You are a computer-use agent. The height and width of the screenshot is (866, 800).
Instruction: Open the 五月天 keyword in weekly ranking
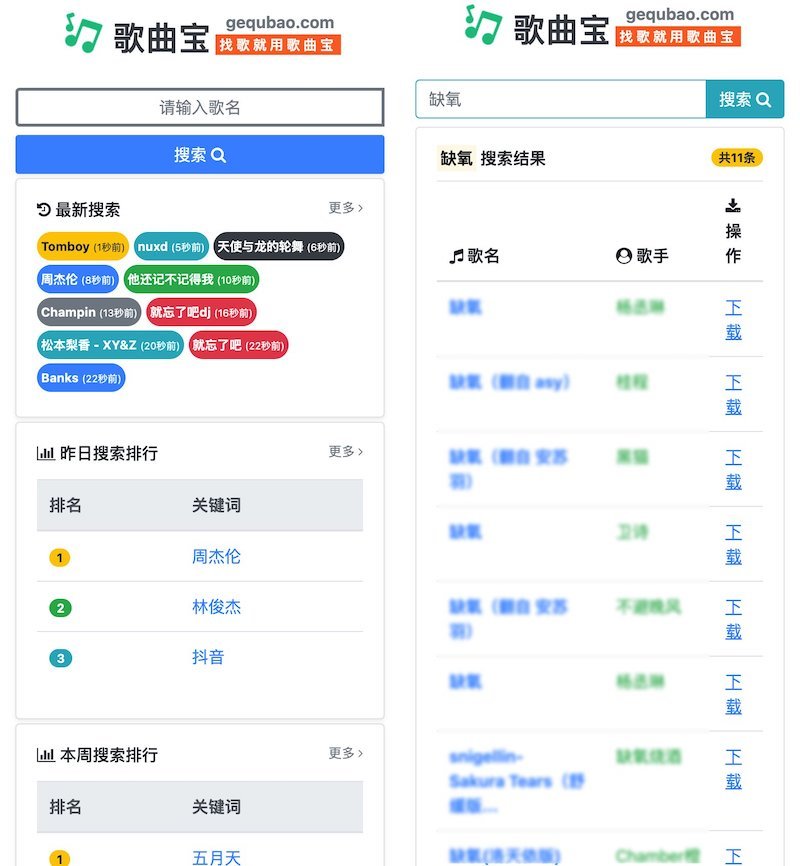[216, 857]
